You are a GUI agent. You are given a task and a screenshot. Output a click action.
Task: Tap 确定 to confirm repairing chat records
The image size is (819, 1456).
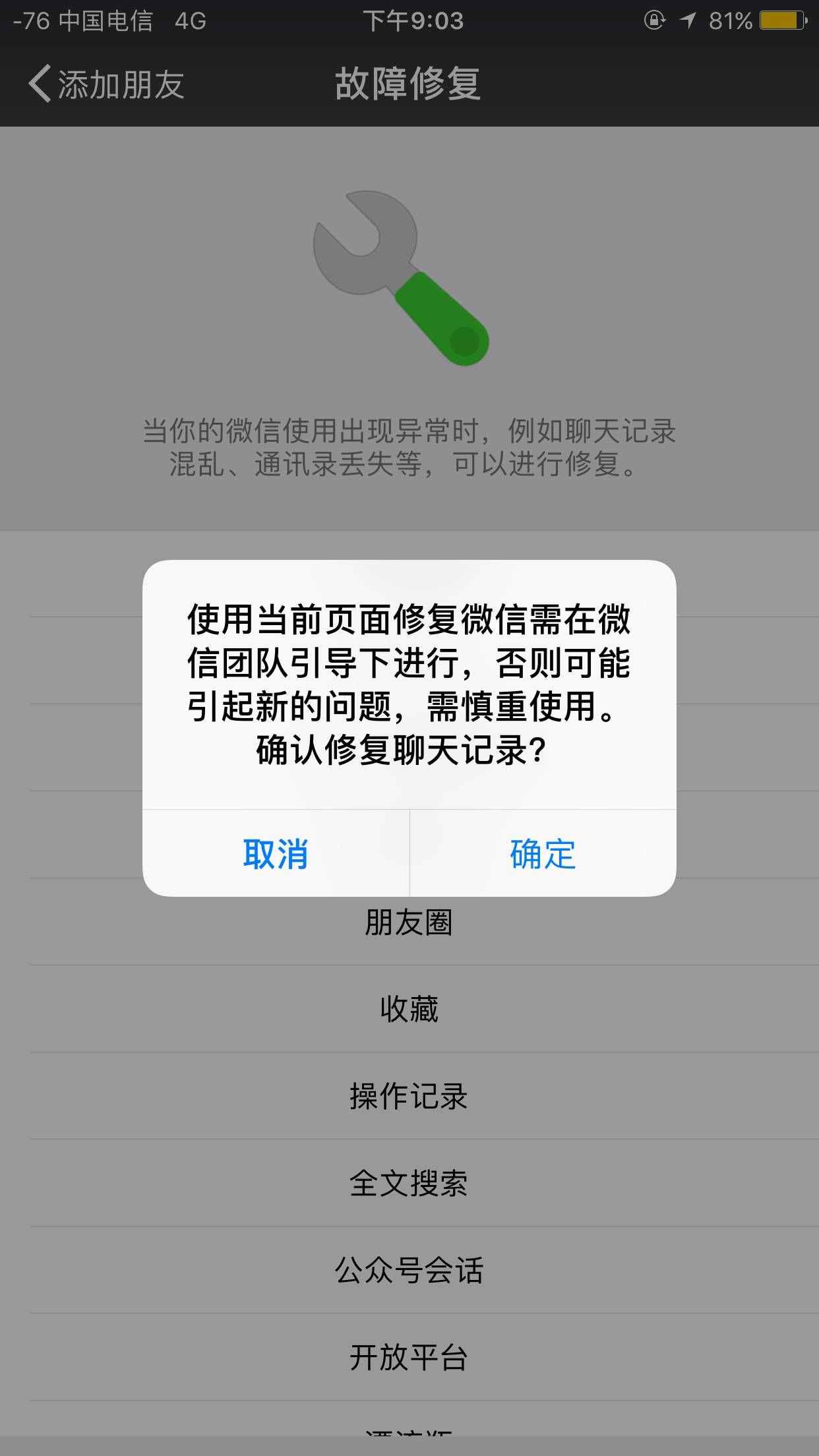click(541, 855)
